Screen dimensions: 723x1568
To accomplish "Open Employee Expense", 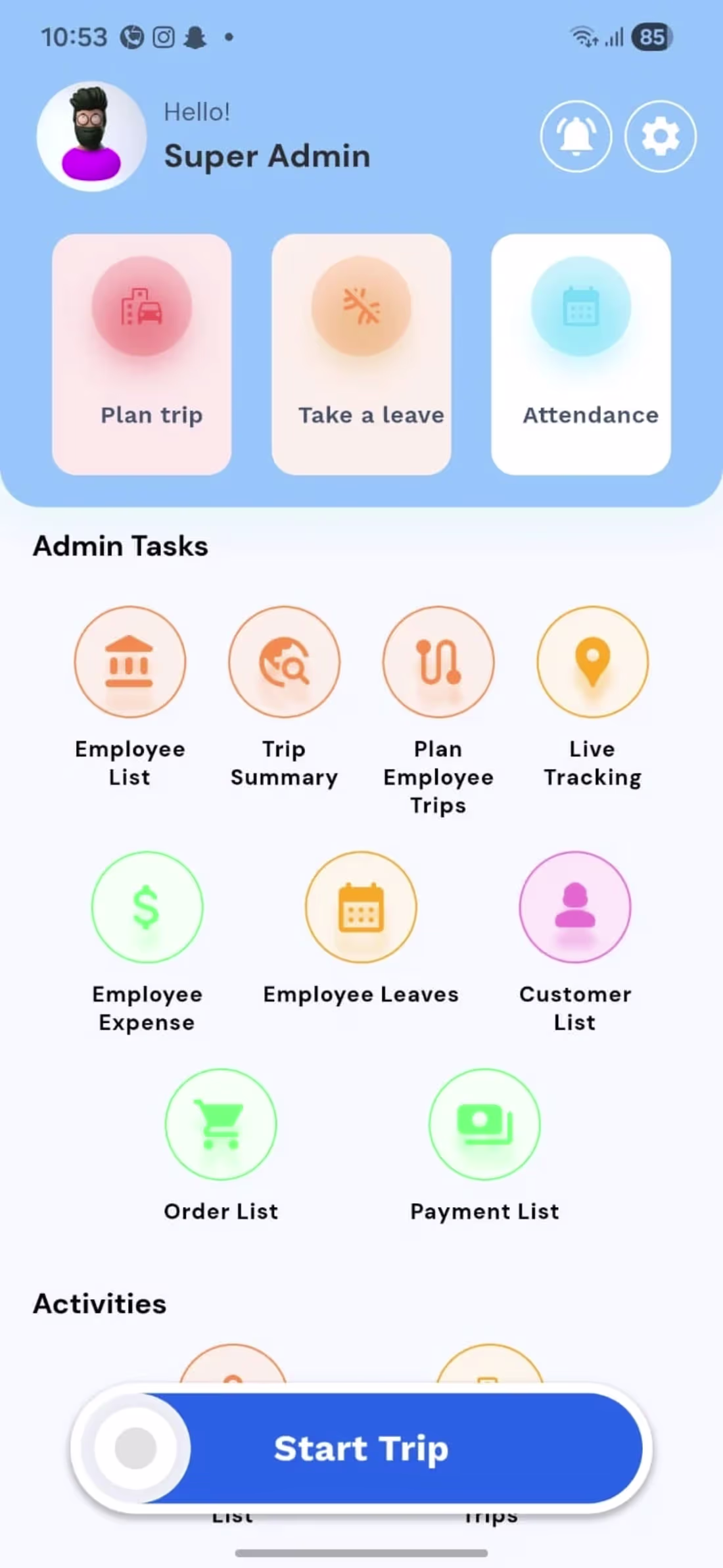I will click(x=147, y=907).
